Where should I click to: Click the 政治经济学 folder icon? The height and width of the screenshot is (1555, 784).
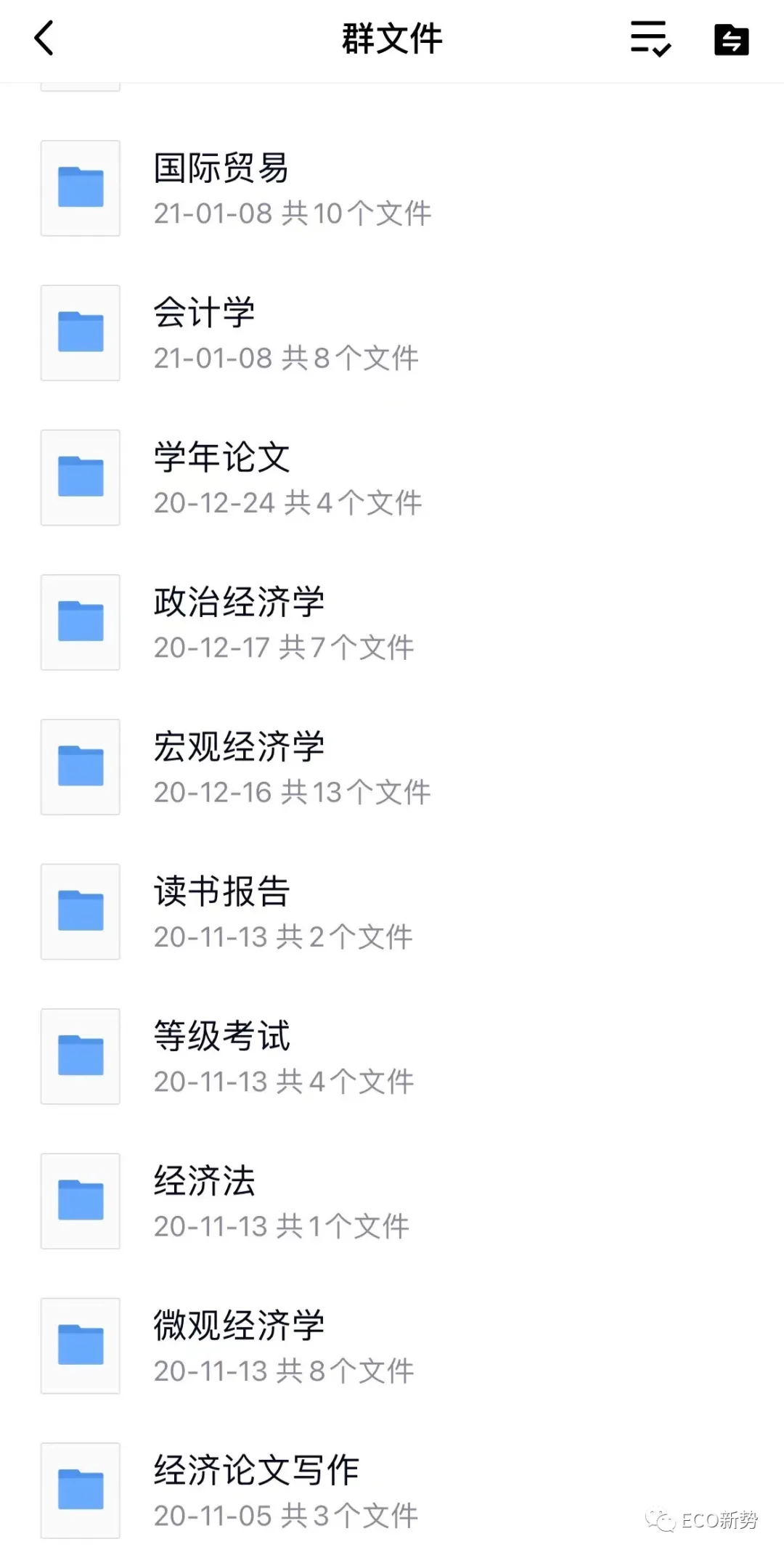(80, 622)
